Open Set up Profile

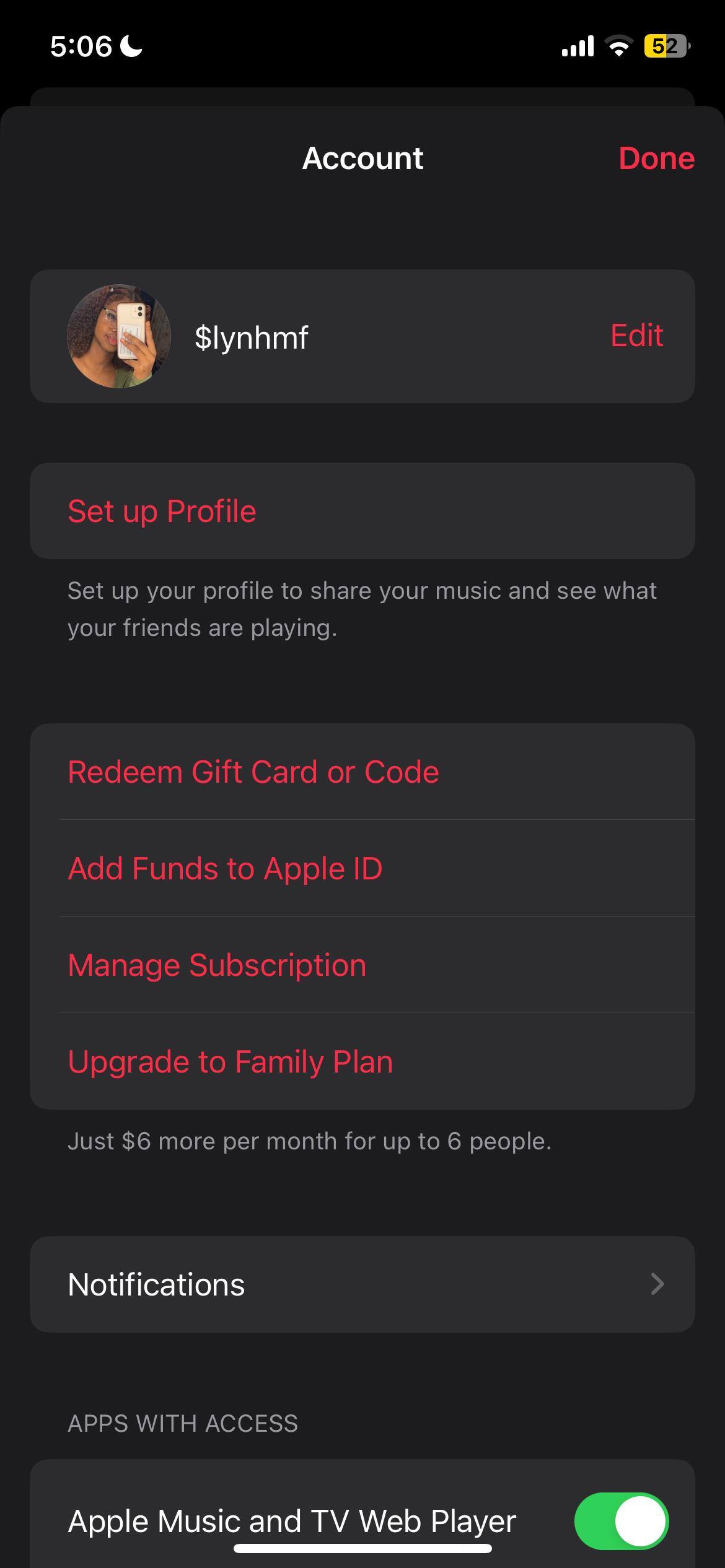(162, 512)
